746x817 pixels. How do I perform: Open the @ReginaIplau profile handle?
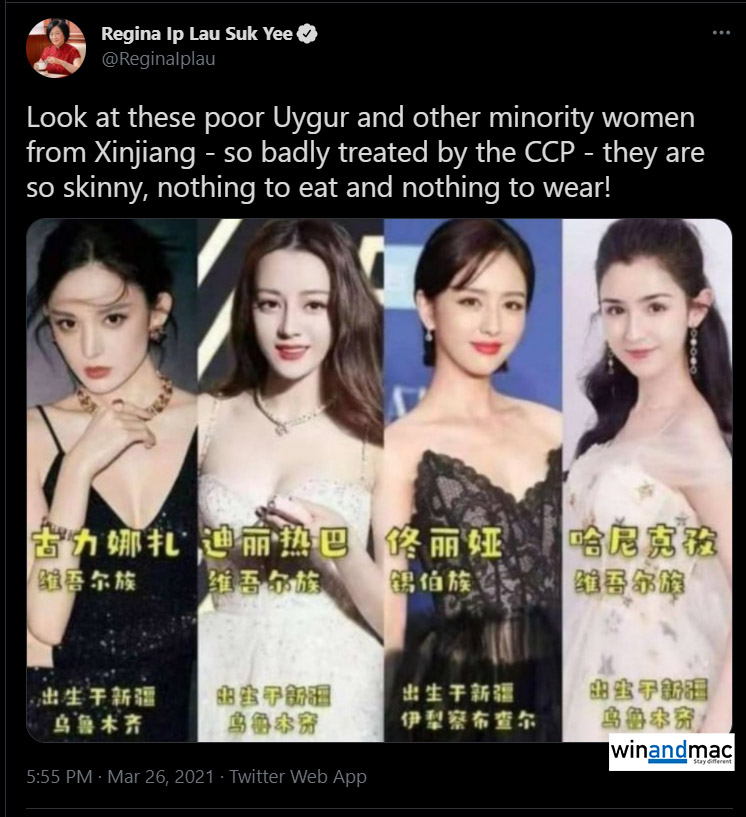[158, 59]
